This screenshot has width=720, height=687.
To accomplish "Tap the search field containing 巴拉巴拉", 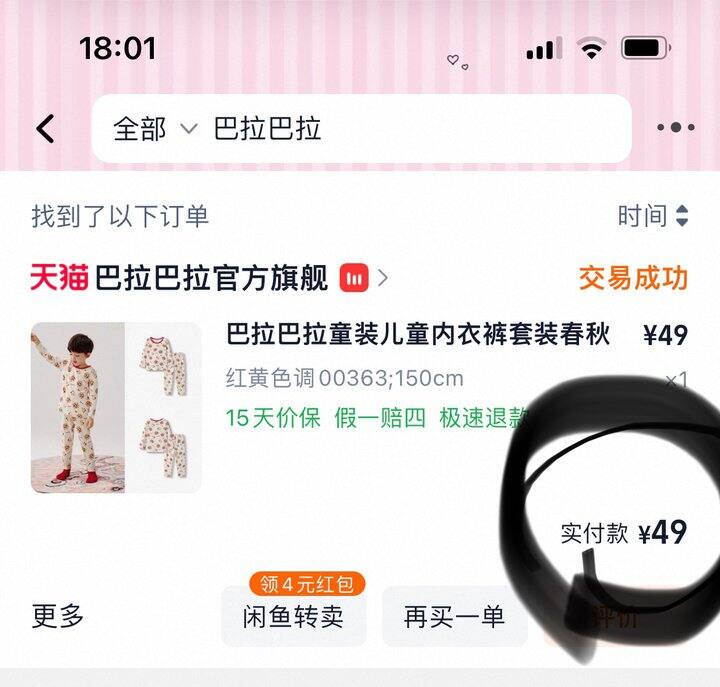I will click(400, 129).
